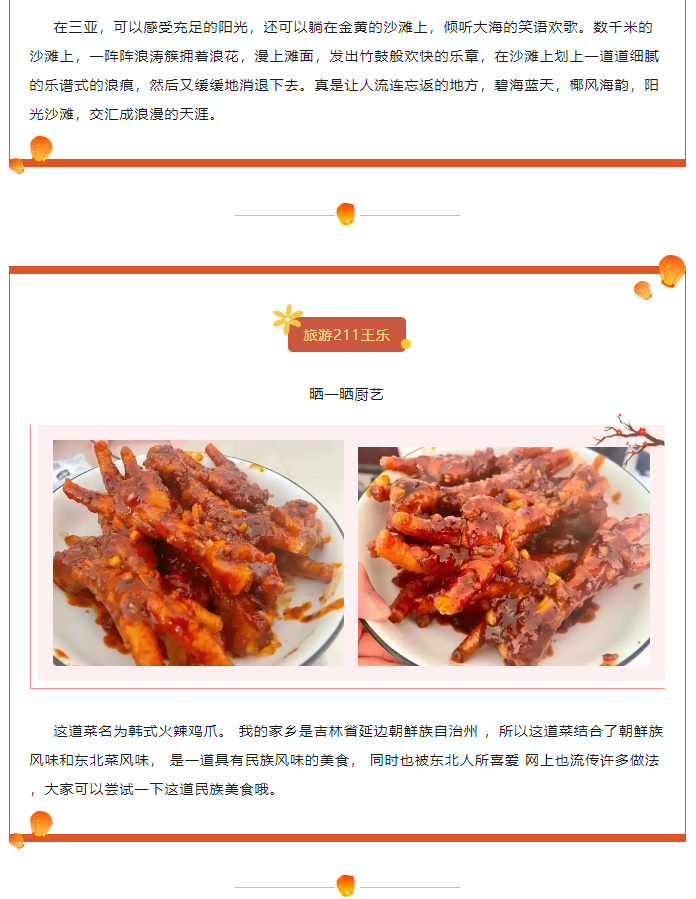Open the left spicy chicken feet photo
Screen dimensions: 696x899
tap(198, 553)
